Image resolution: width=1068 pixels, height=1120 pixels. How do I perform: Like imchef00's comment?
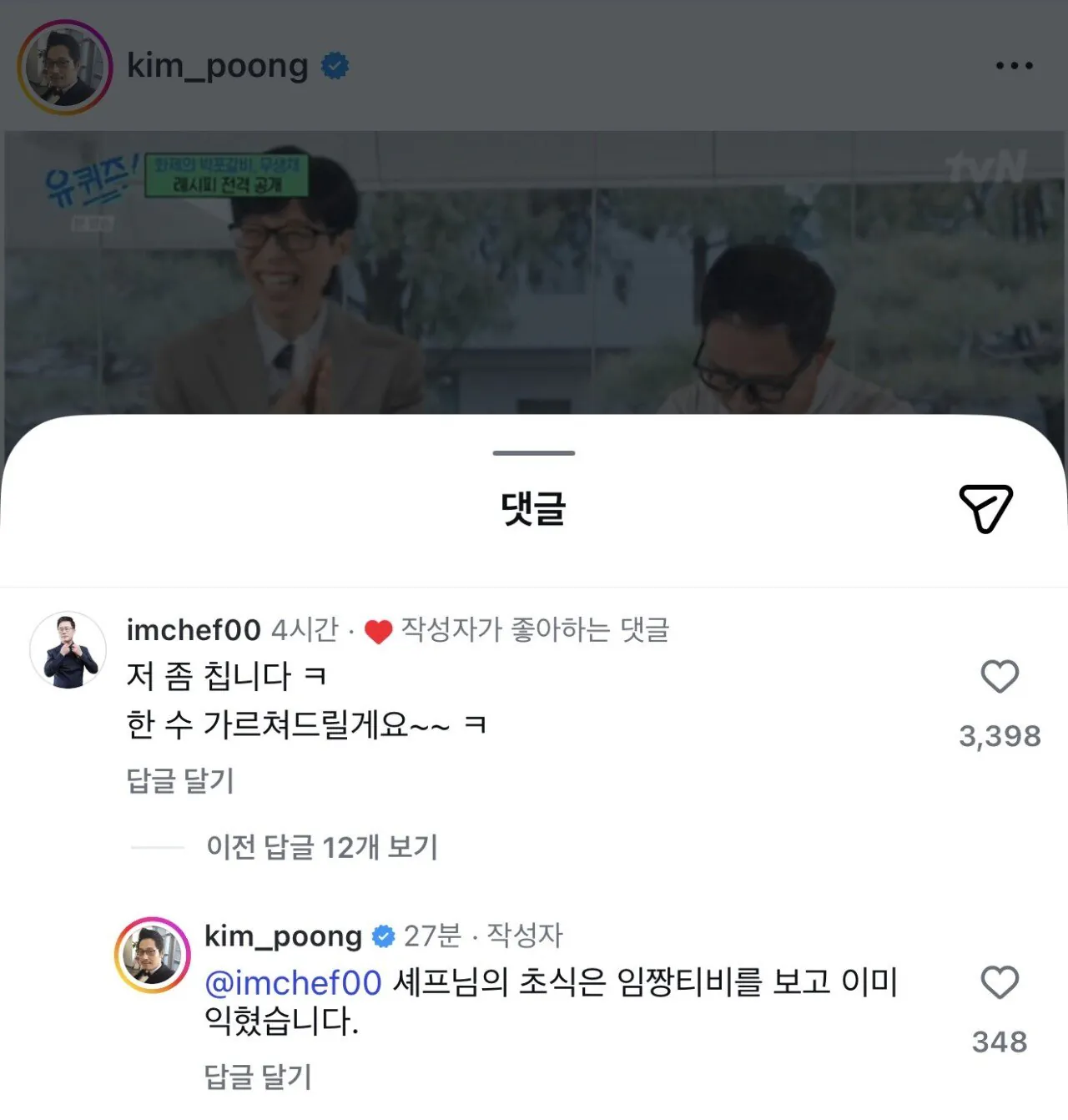coord(999,677)
